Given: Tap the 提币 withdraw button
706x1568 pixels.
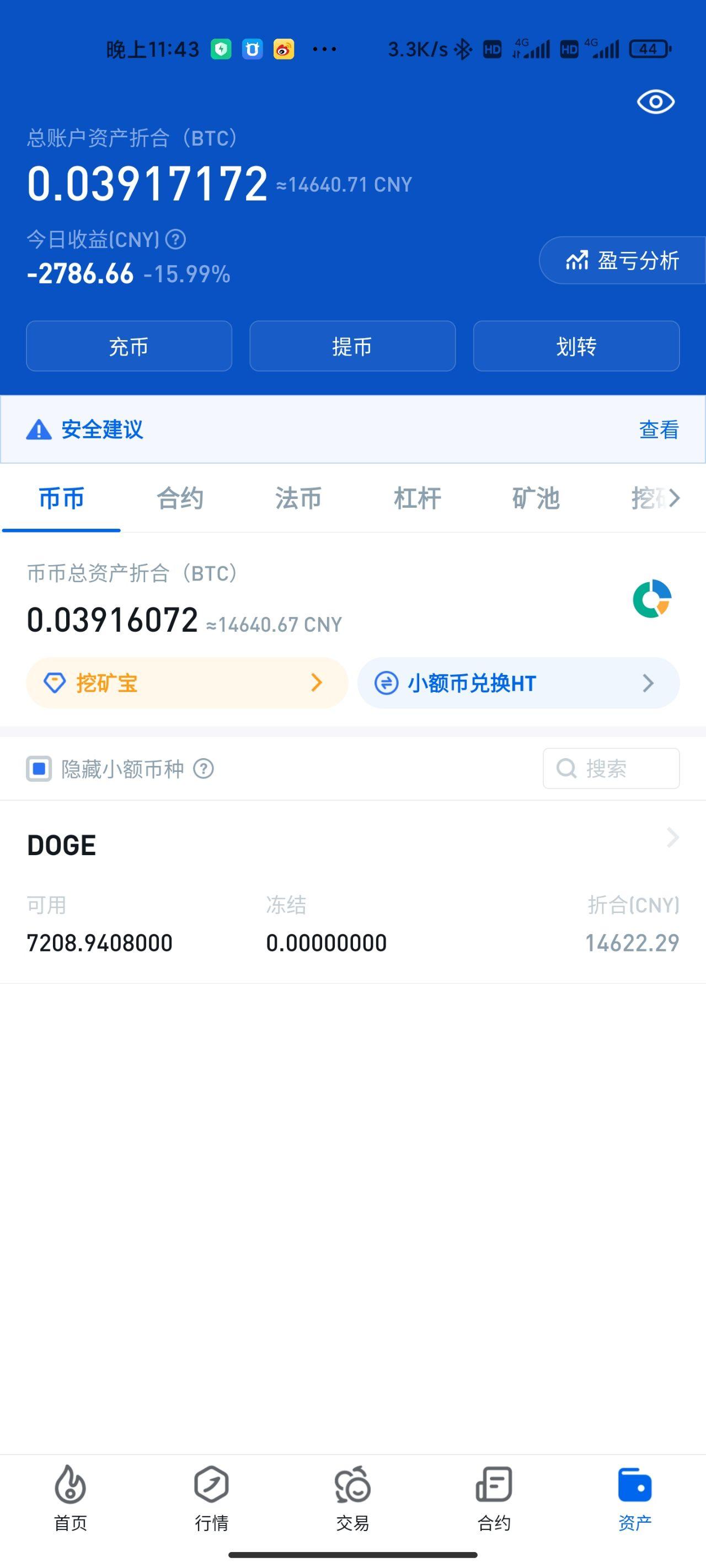Looking at the screenshot, I should point(352,346).
